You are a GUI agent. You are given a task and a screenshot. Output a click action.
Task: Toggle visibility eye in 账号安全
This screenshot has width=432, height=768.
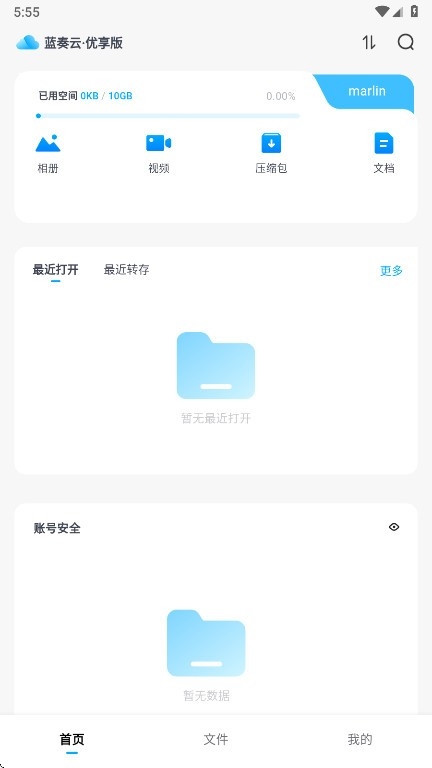[x=394, y=527]
